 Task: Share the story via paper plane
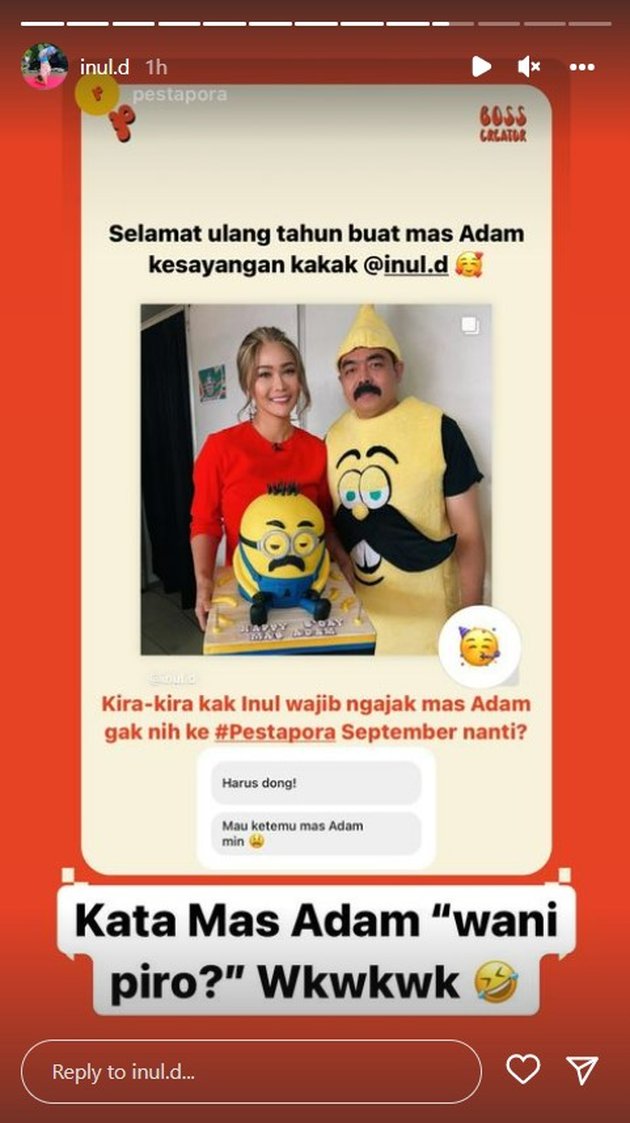[582, 1070]
